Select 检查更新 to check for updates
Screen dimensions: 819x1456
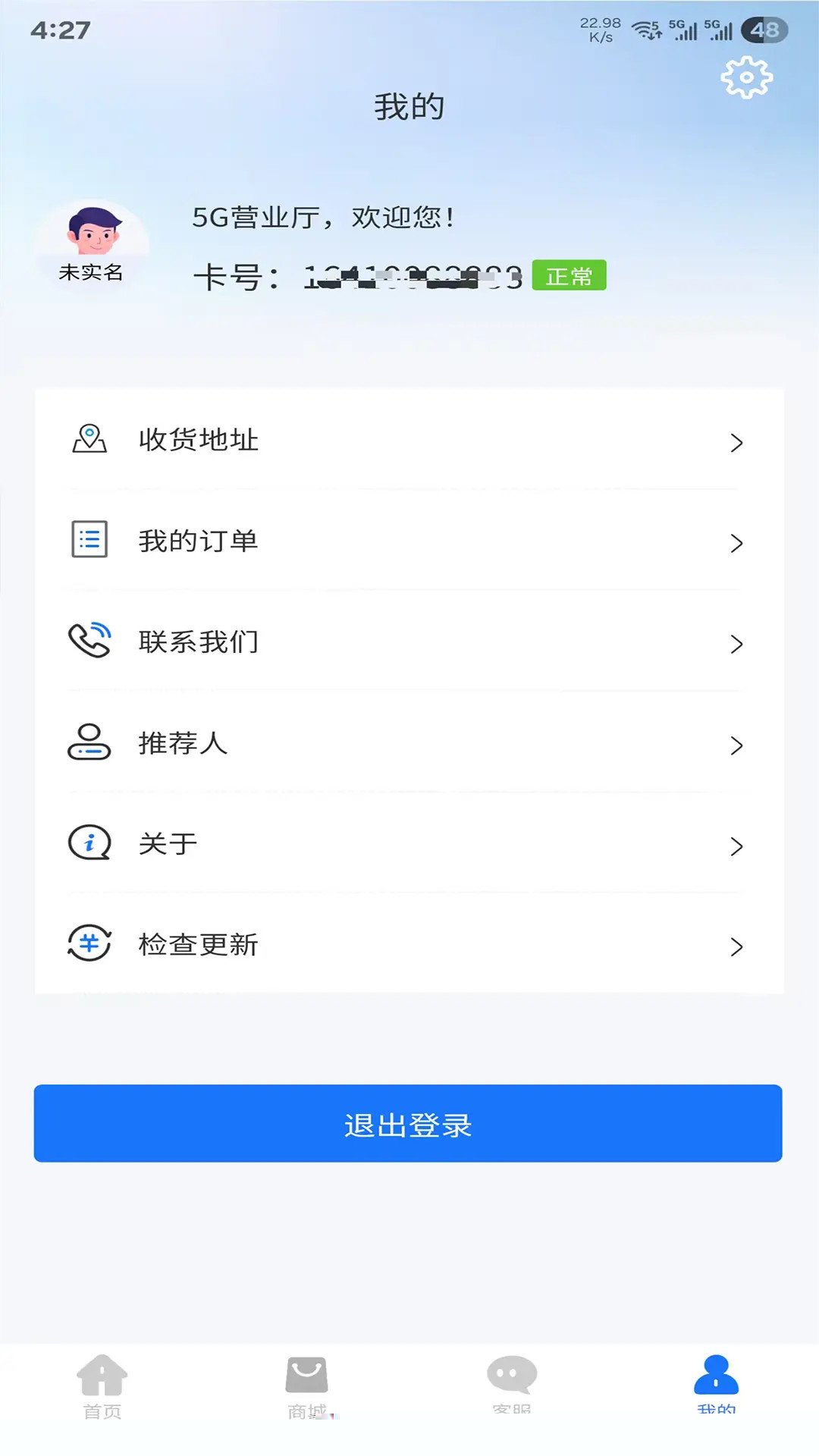coord(408,944)
